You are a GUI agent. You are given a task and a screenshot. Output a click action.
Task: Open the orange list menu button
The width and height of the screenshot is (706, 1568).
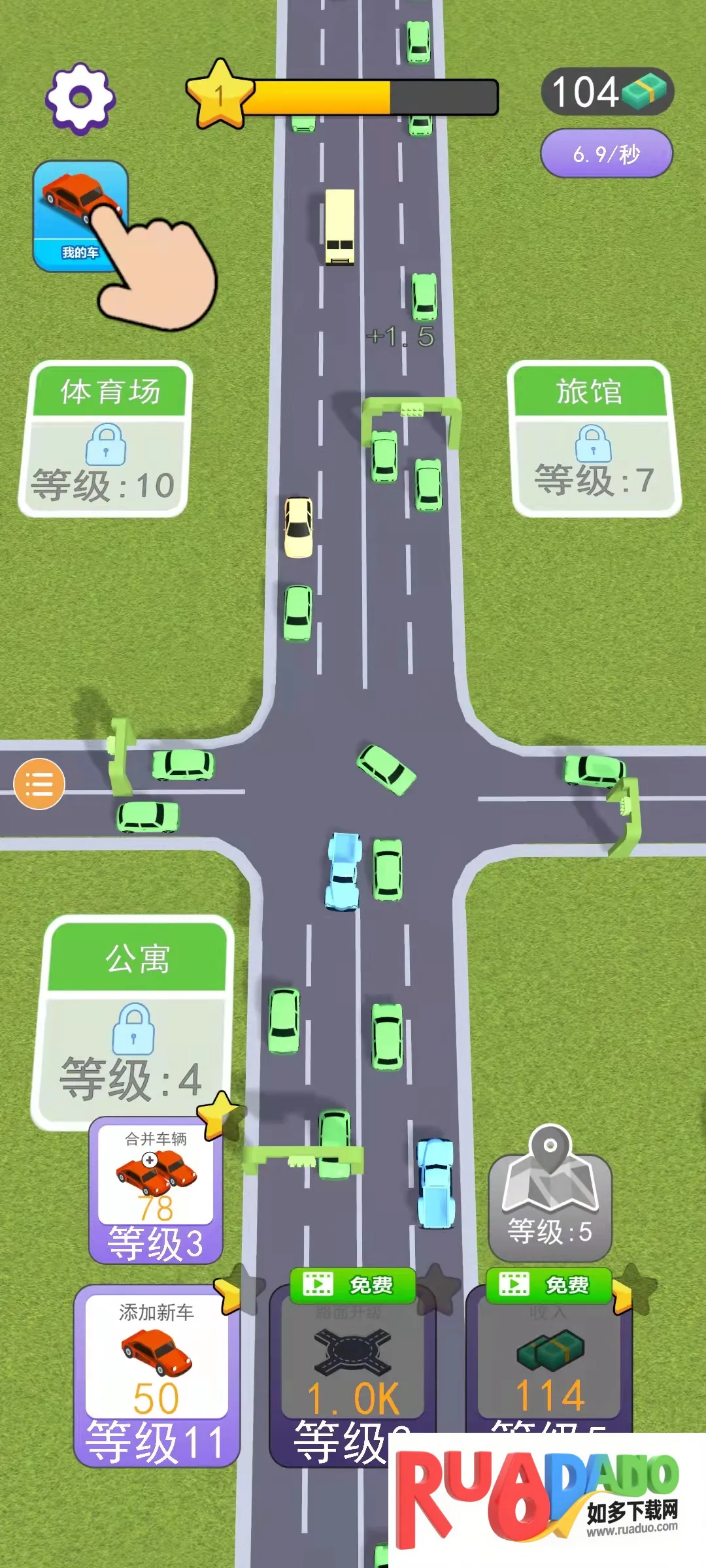click(39, 784)
